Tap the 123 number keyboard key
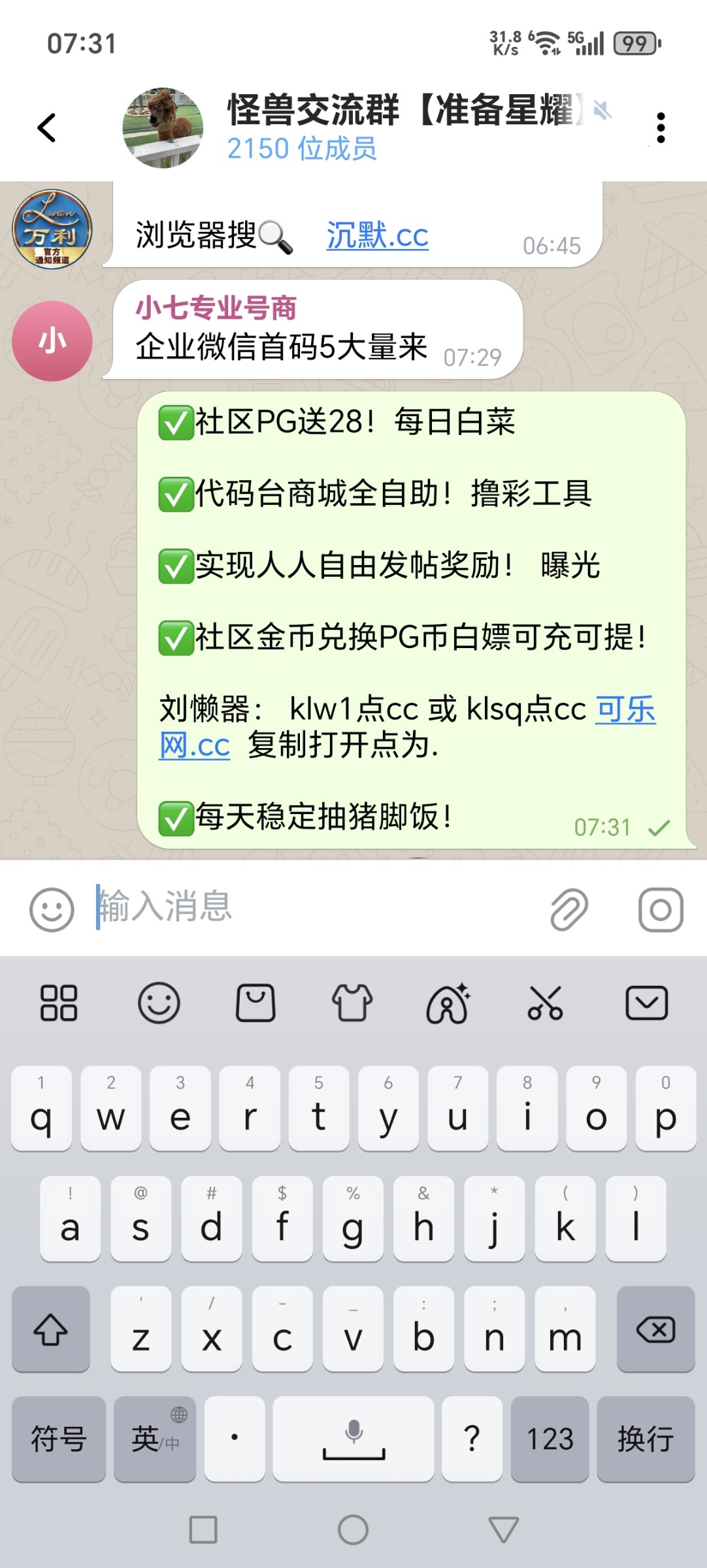 [x=550, y=1439]
